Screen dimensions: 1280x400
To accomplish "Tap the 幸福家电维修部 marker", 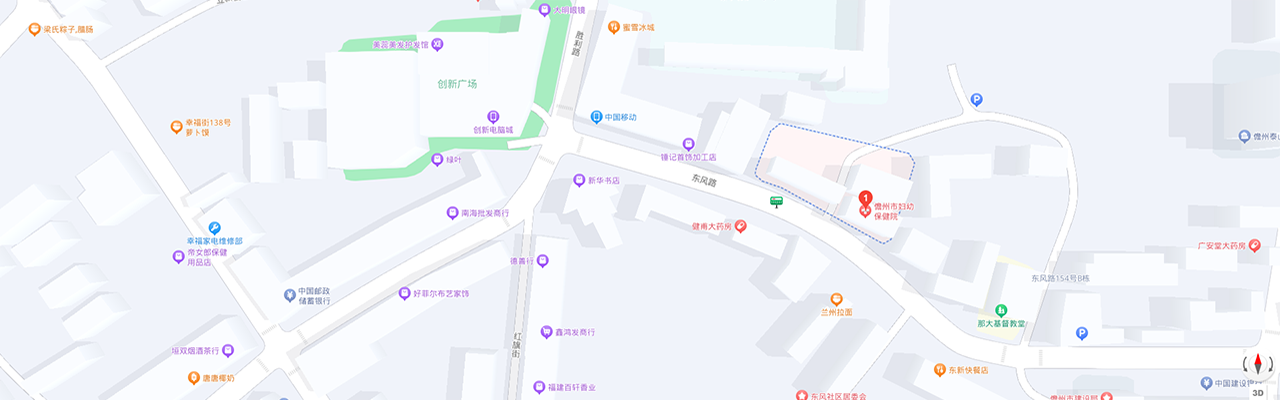I will (x=215, y=228).
